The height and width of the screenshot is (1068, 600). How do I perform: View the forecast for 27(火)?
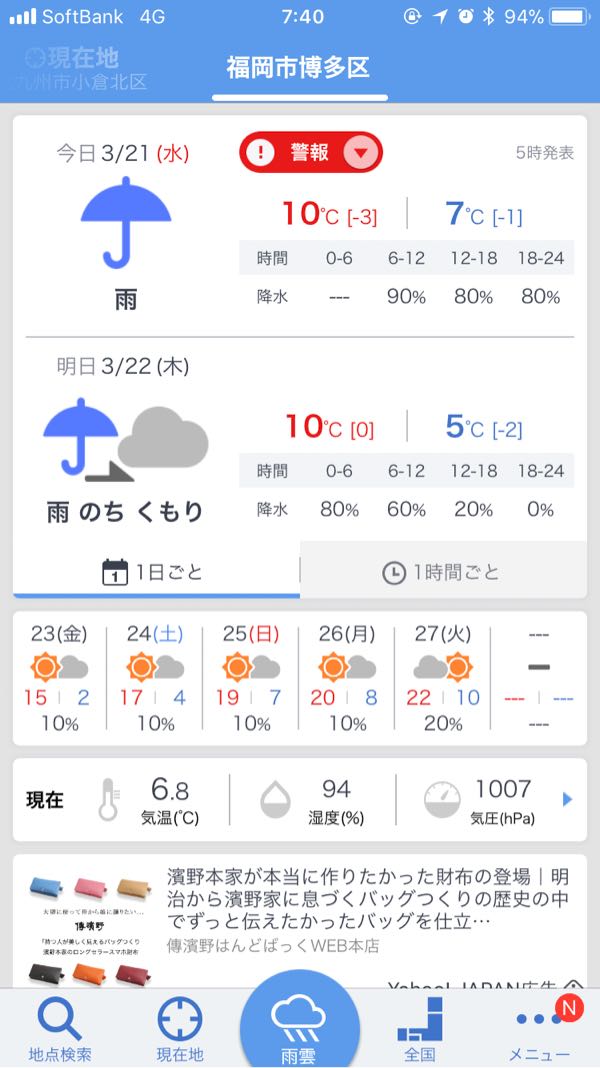[443, 679]
